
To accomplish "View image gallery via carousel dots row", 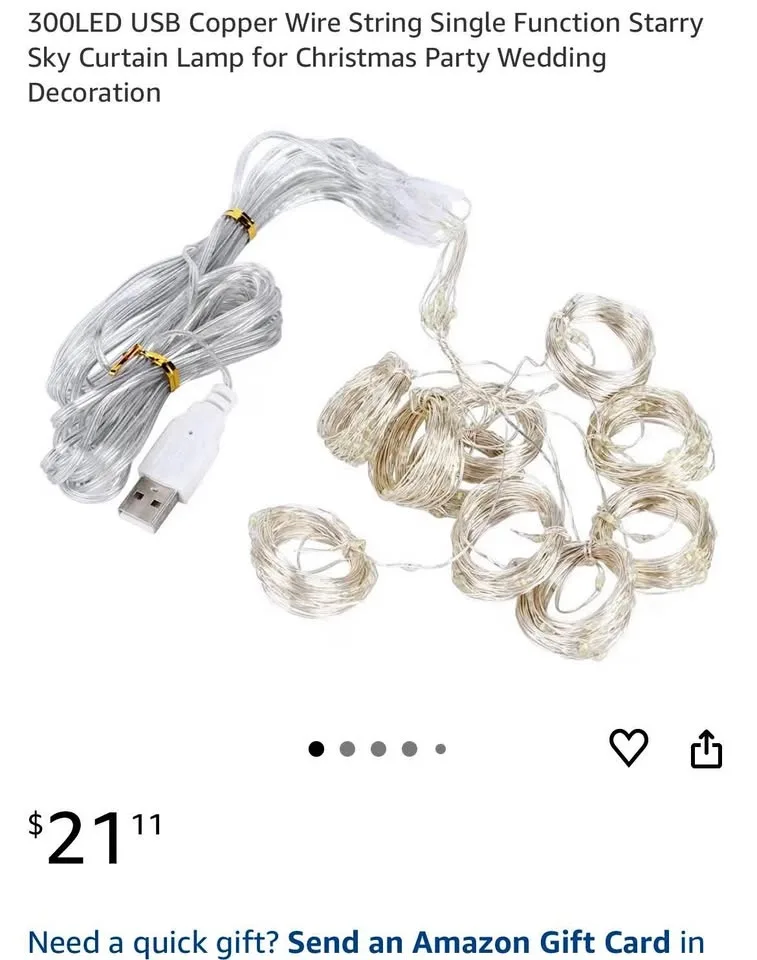I will coord(376,745).
